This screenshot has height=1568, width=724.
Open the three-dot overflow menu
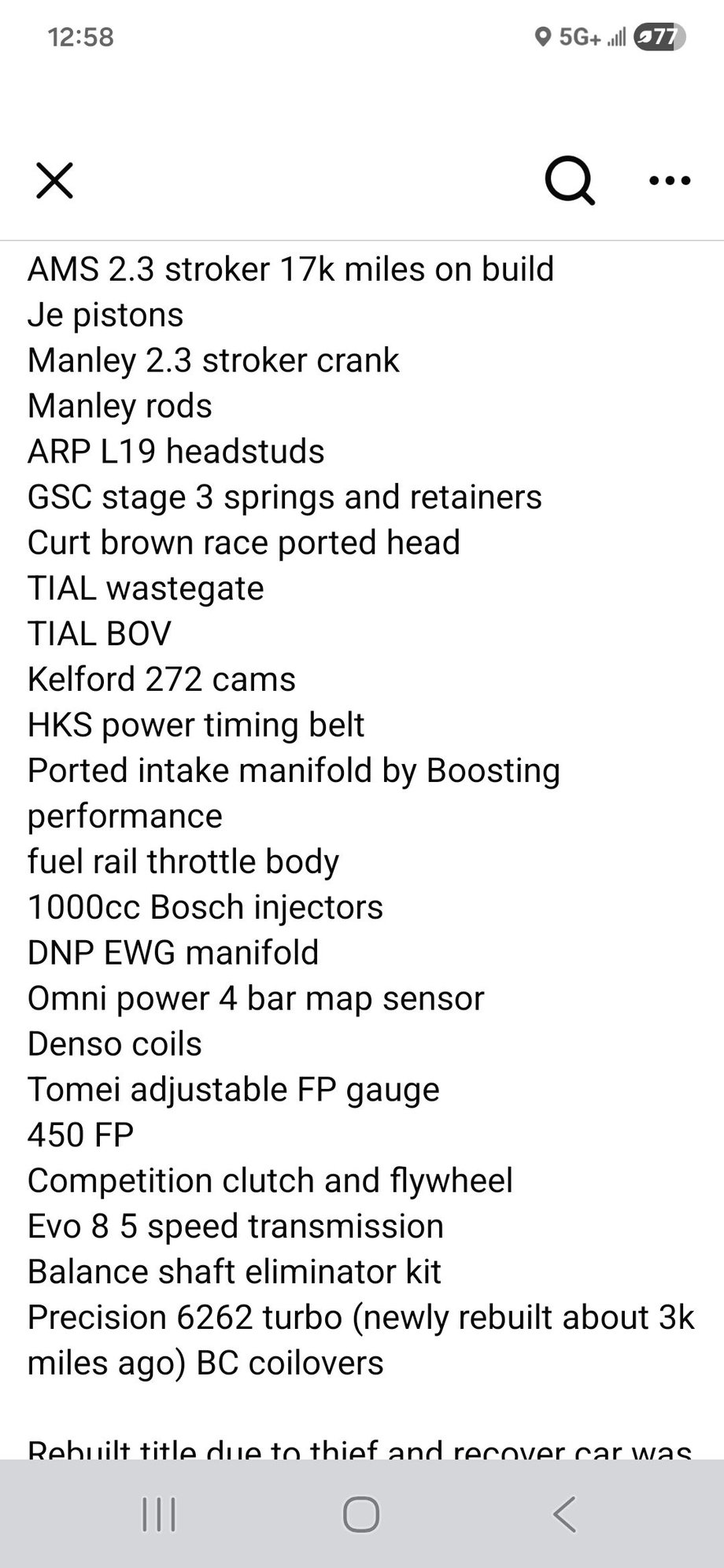670,181
